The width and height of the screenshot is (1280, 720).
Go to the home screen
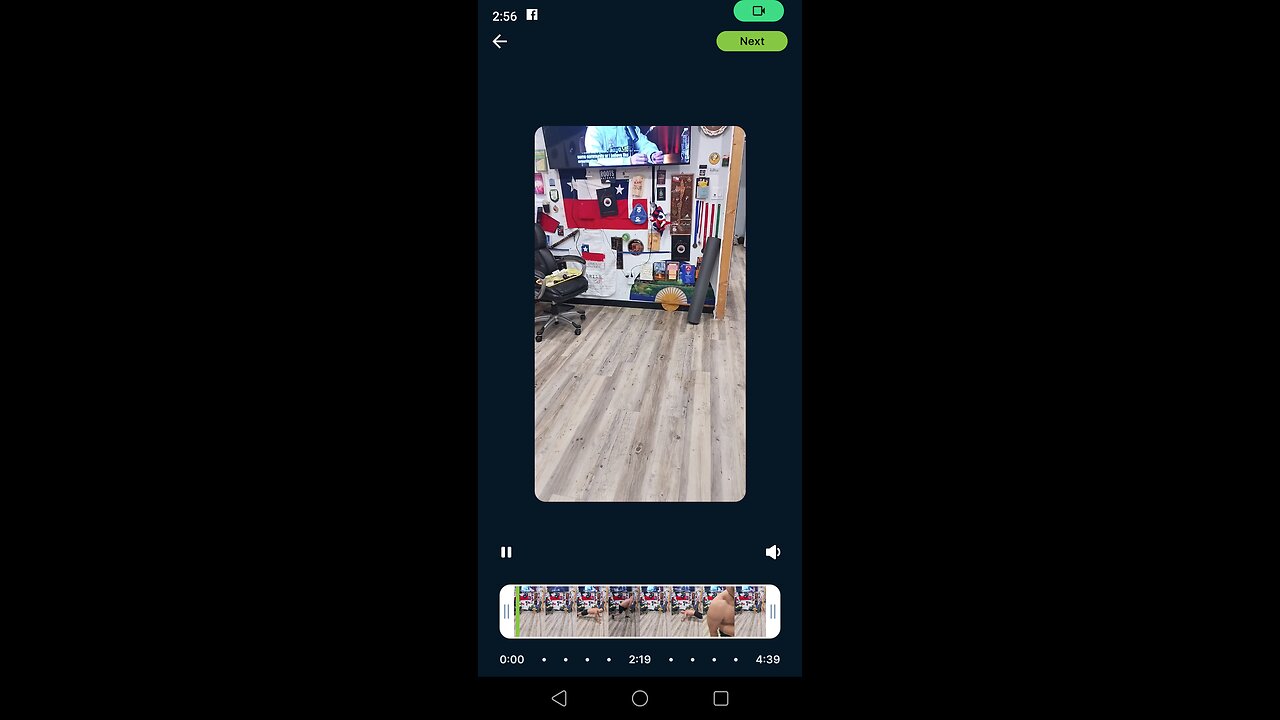640,698
